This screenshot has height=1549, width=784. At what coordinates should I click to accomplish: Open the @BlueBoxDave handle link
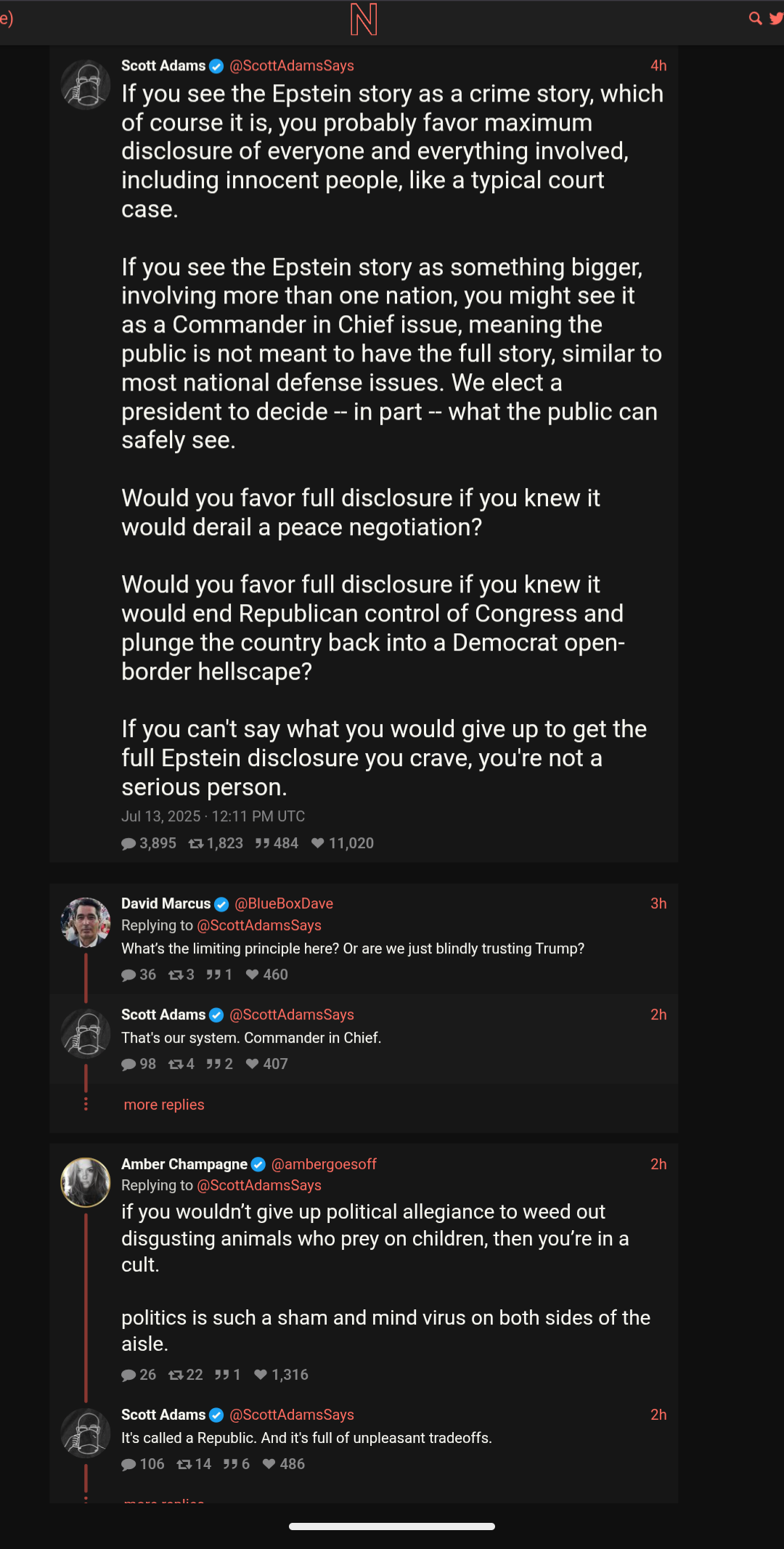[x=284, y=903]
